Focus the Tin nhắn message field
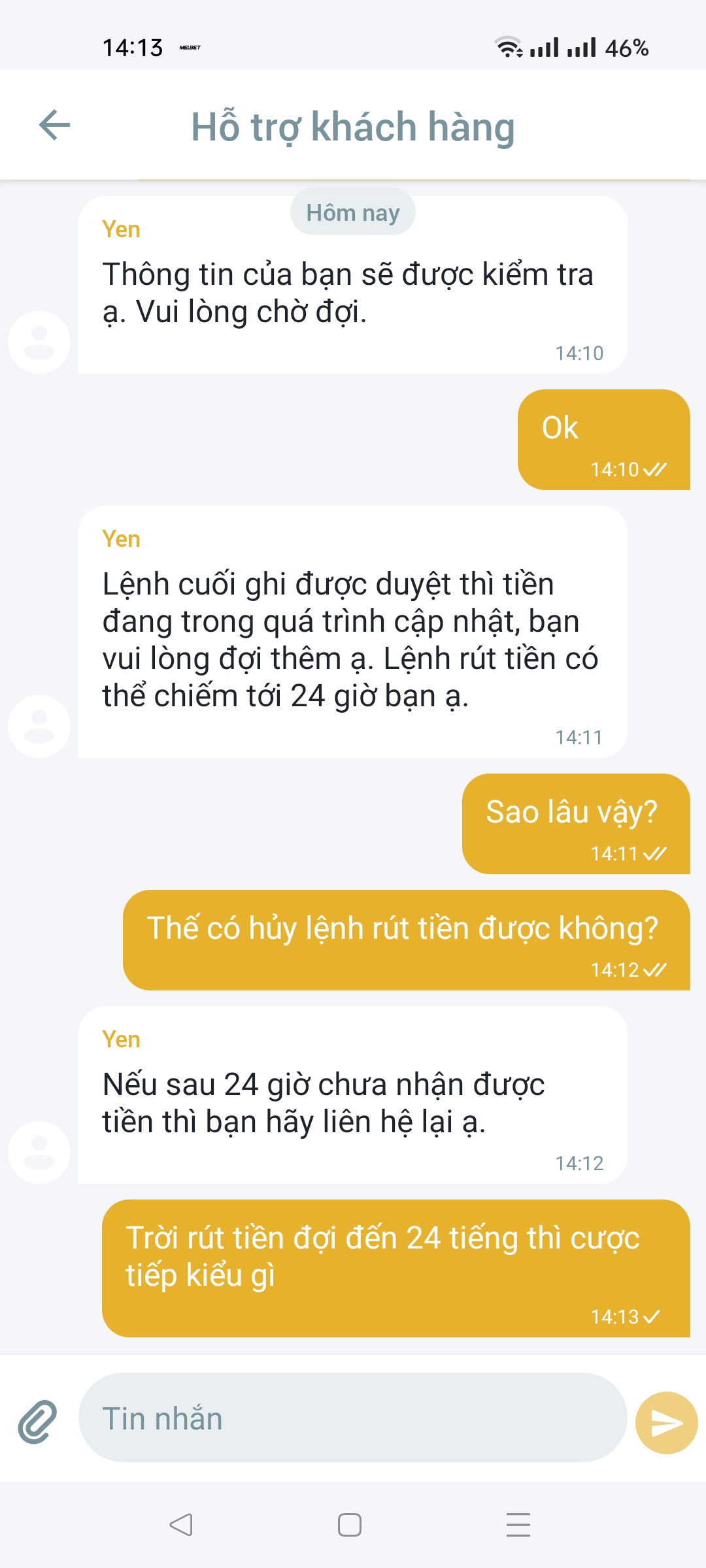Image resolution: width=706 pixels, height=1568 pixels. click(352, 1419)
